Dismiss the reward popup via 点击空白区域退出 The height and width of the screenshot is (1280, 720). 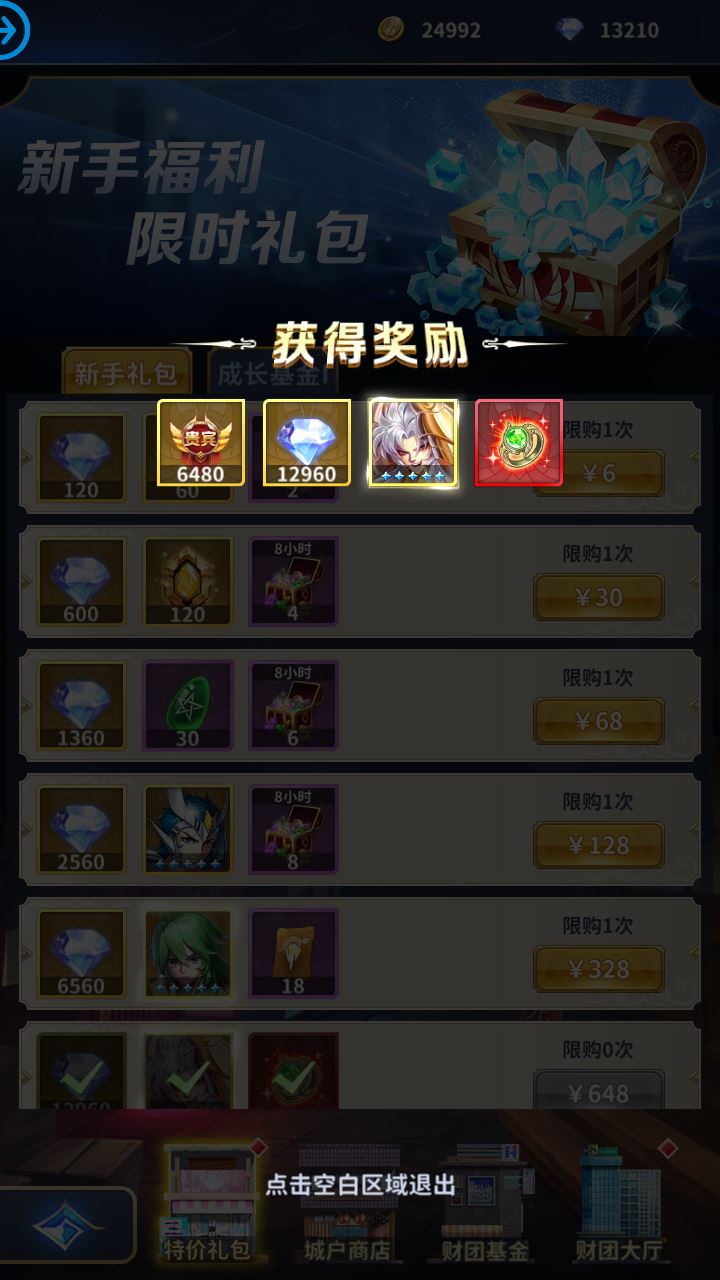pyautogui.click(x=360, y=1185)
